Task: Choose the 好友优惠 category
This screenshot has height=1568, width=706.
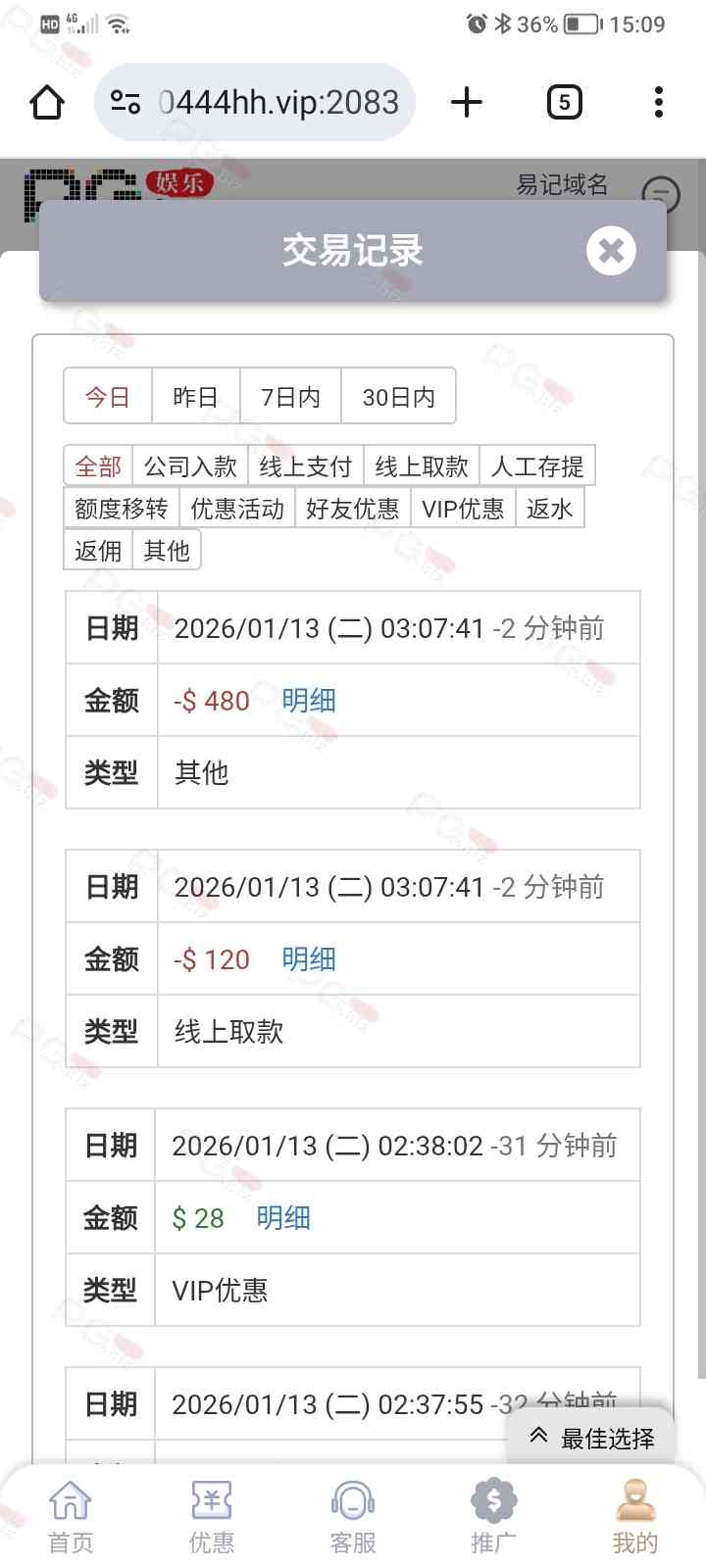Action: (x=353, y=509)
